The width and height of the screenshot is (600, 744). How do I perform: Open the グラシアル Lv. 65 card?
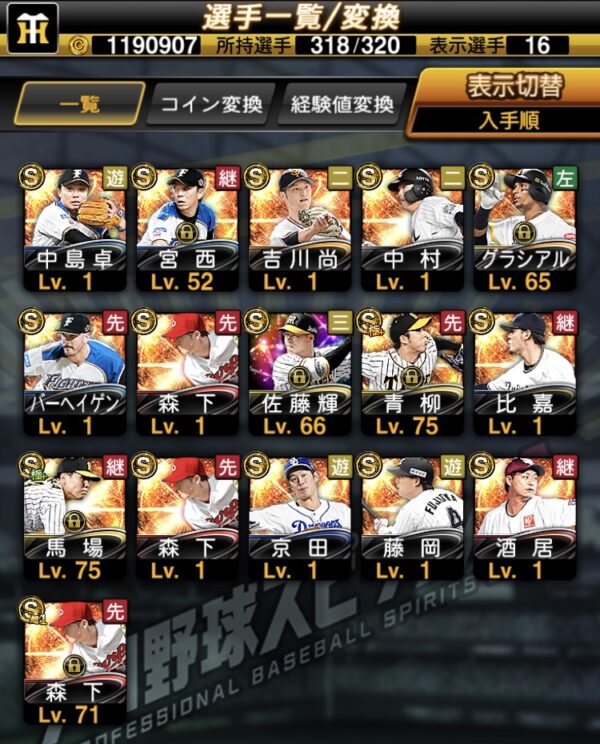[x=525, y=225]
